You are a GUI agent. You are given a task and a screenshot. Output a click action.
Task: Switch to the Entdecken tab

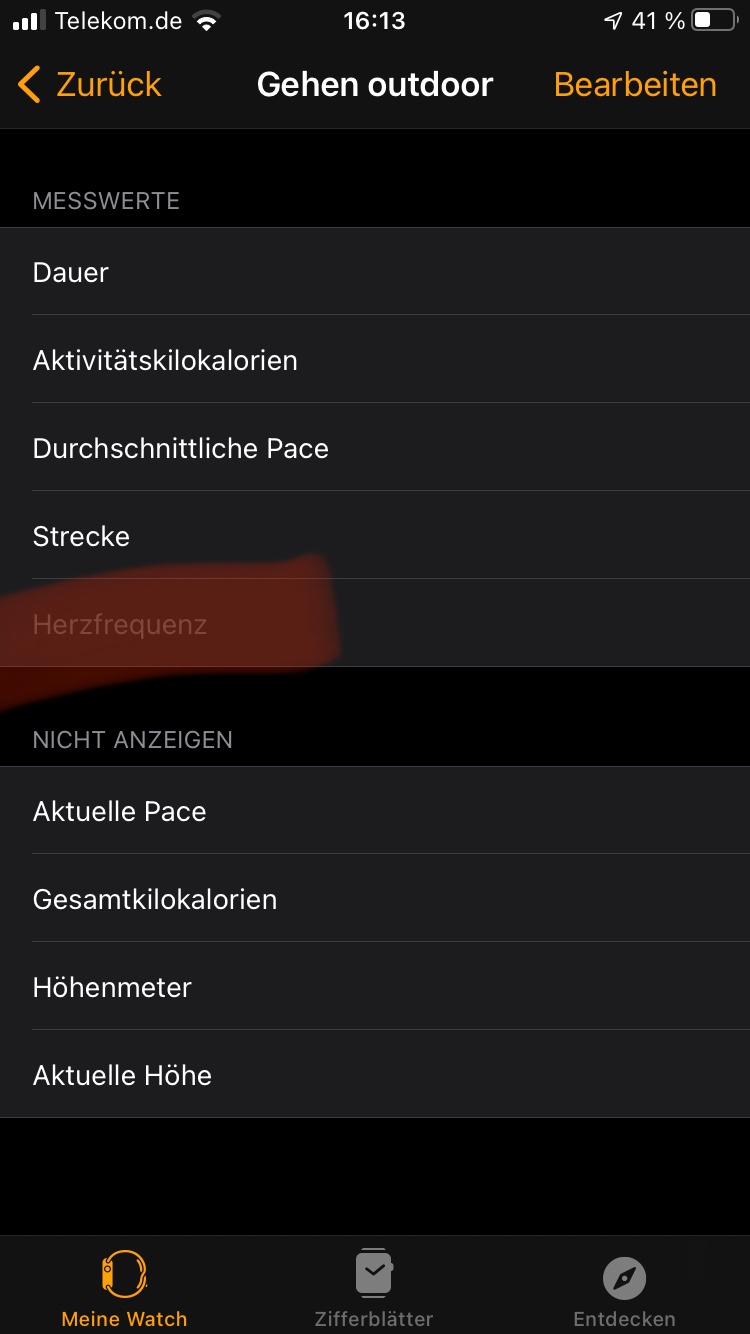(x=624, y=1288)
